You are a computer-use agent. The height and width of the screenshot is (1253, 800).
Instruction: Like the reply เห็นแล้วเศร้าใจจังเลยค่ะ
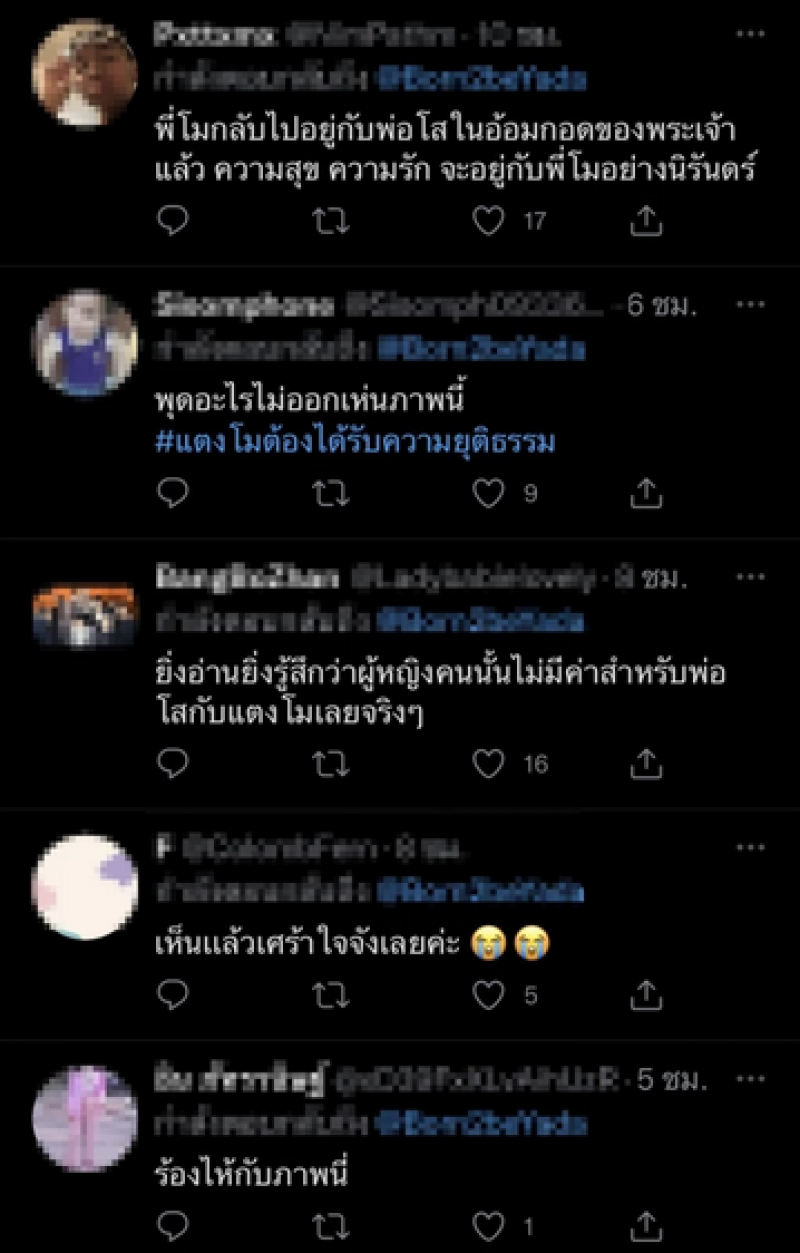tap(489, 995)
